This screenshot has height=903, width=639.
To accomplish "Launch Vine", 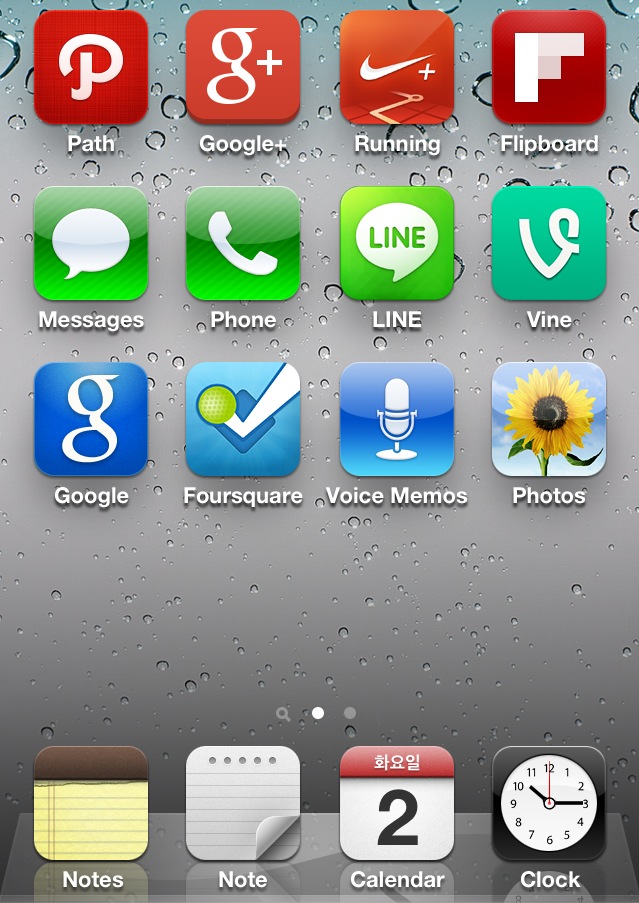I will 549,243.
